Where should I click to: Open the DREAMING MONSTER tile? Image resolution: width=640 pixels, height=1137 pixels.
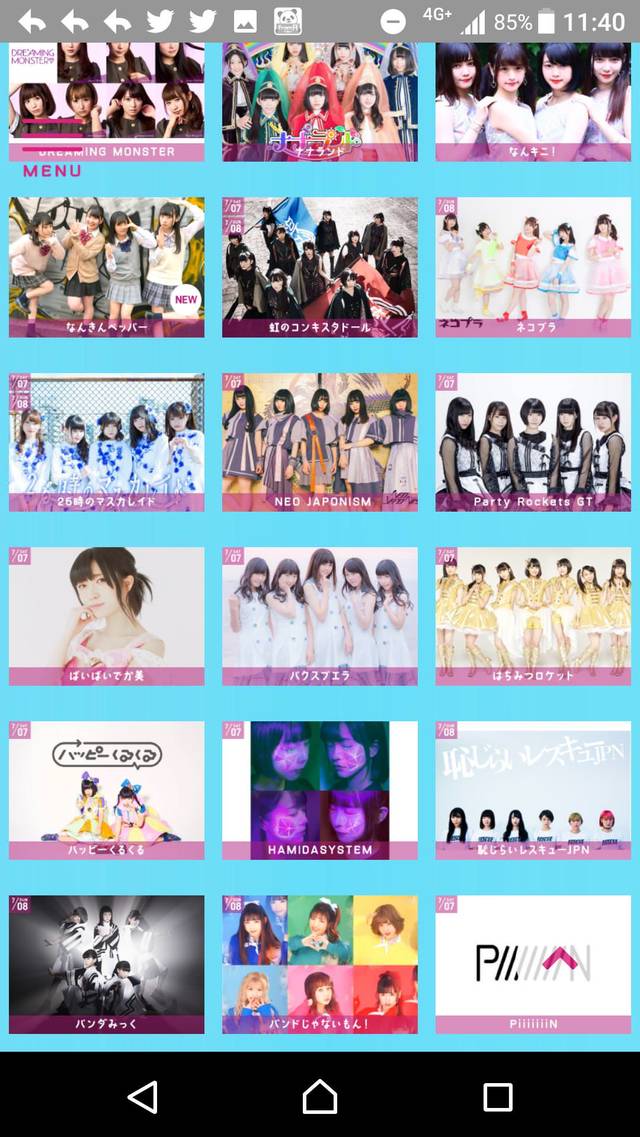click(107, 102)
